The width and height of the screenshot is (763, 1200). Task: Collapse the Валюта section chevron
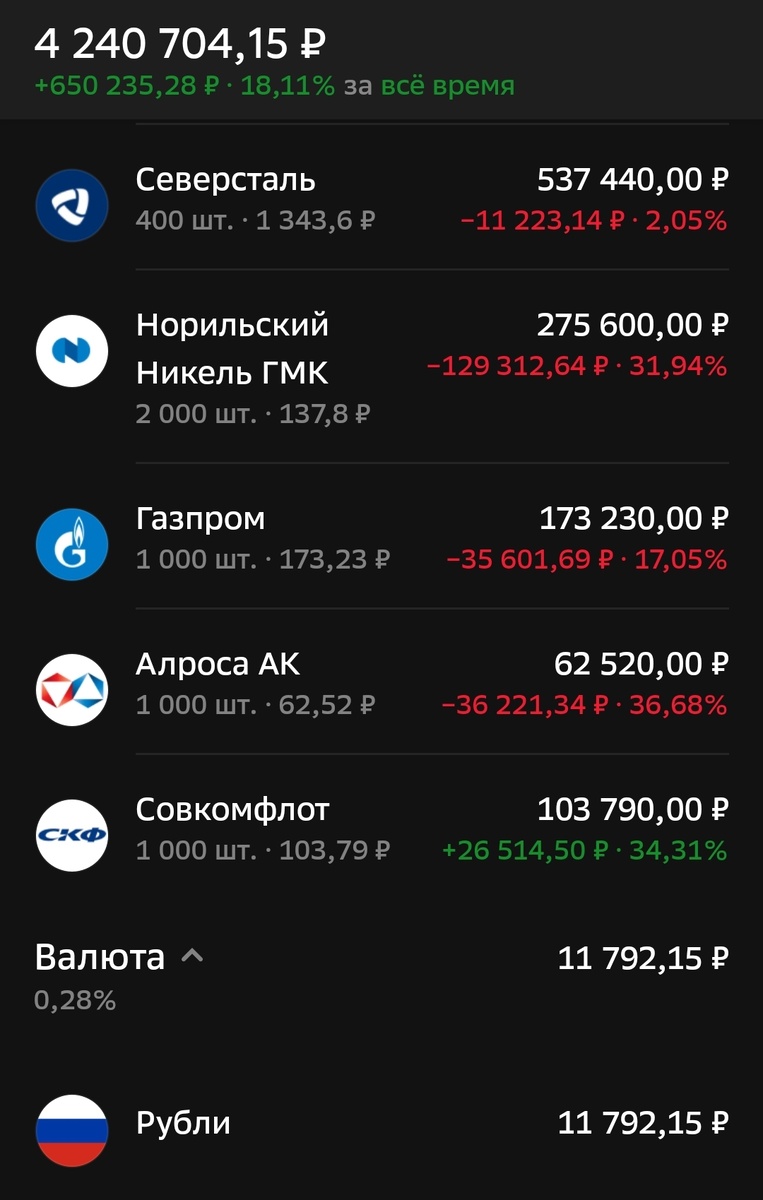click(190, 957)
